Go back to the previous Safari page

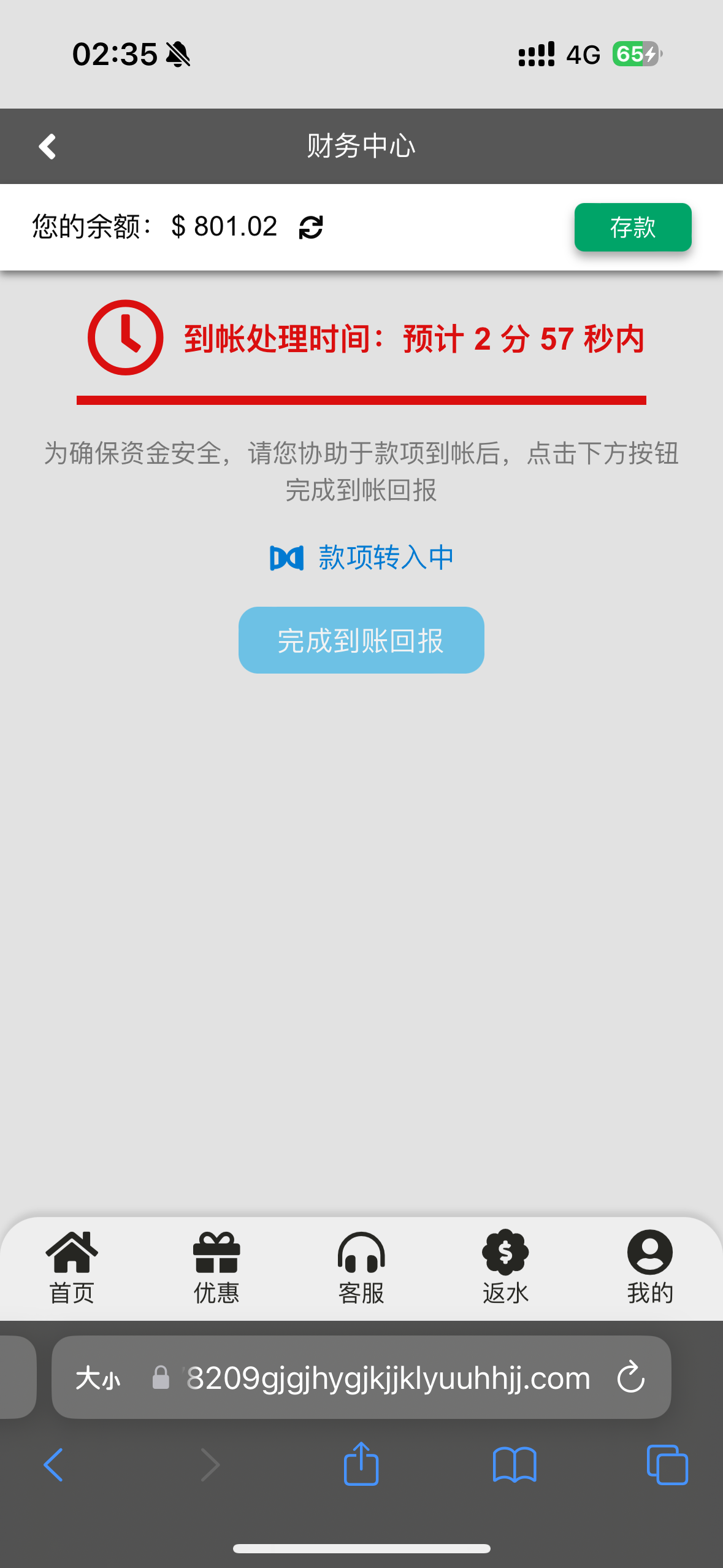point(54,1465)
